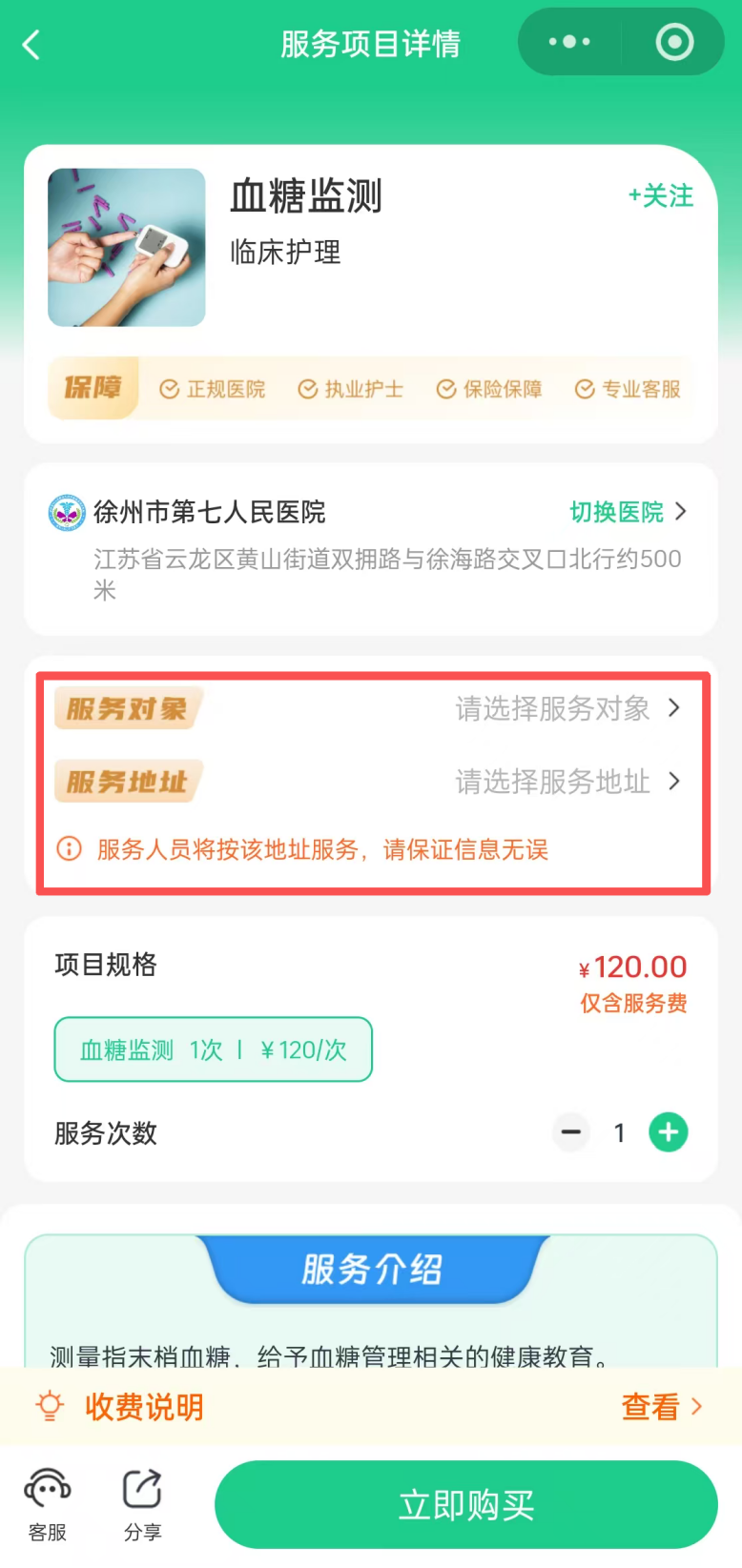
Task: Tap the info icon before the address warning
Action: (68, 848)
